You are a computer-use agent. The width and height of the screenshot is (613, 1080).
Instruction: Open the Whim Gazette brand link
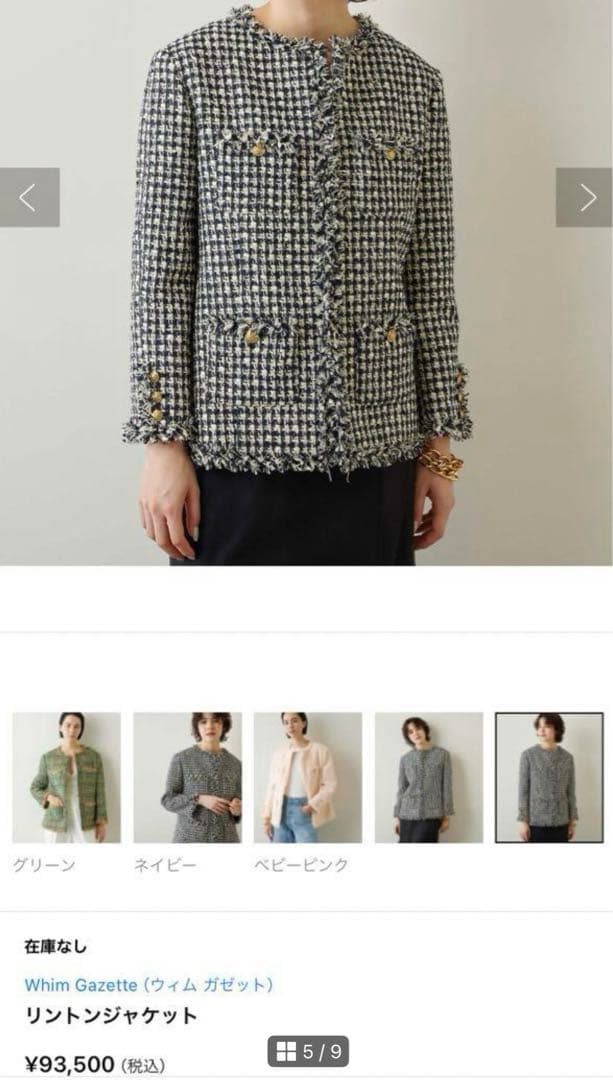(x=149, y=985)
